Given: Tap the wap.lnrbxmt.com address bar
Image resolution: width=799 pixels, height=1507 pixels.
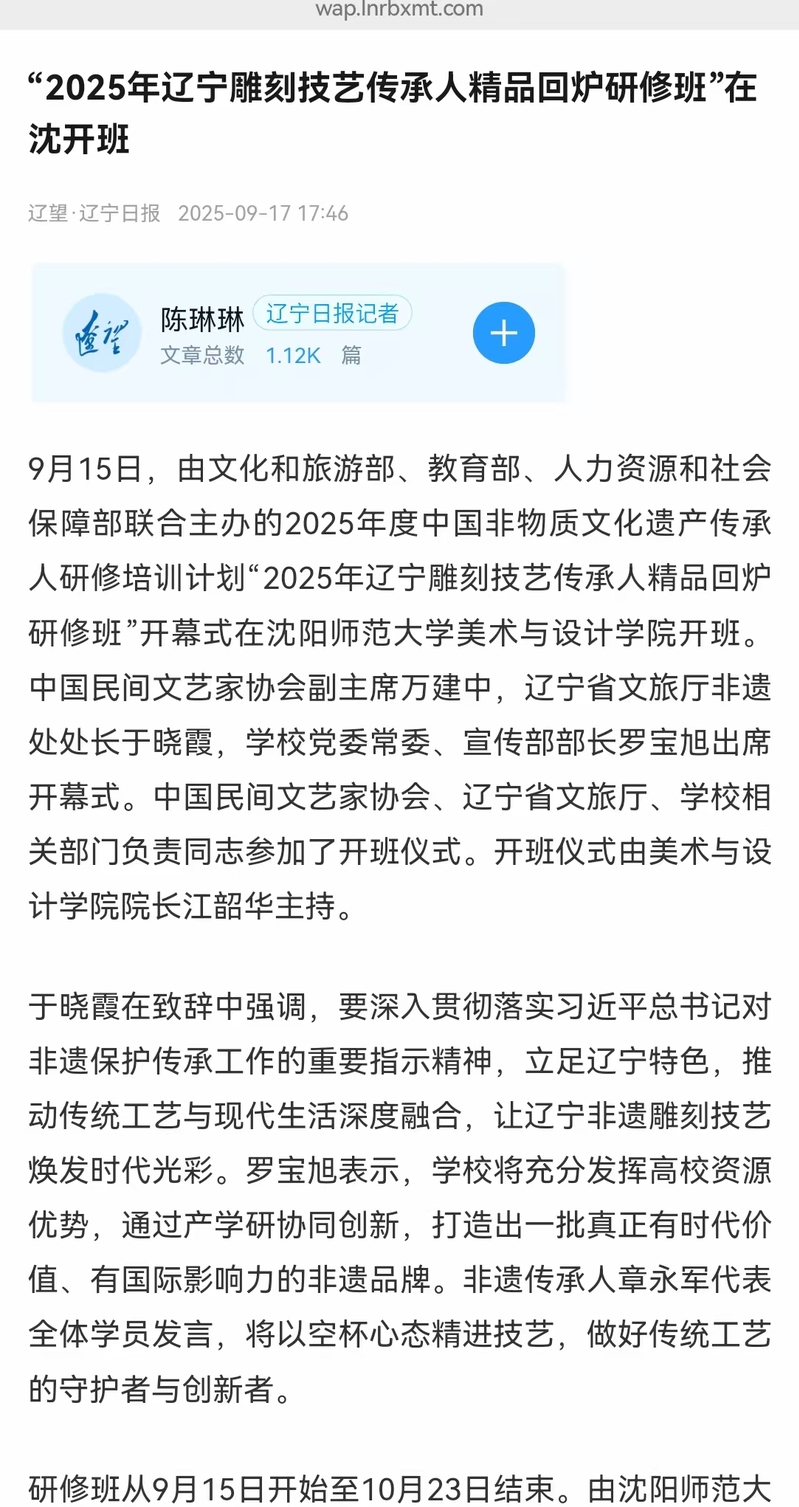Looking at the screenshot, I should (399, 10).
